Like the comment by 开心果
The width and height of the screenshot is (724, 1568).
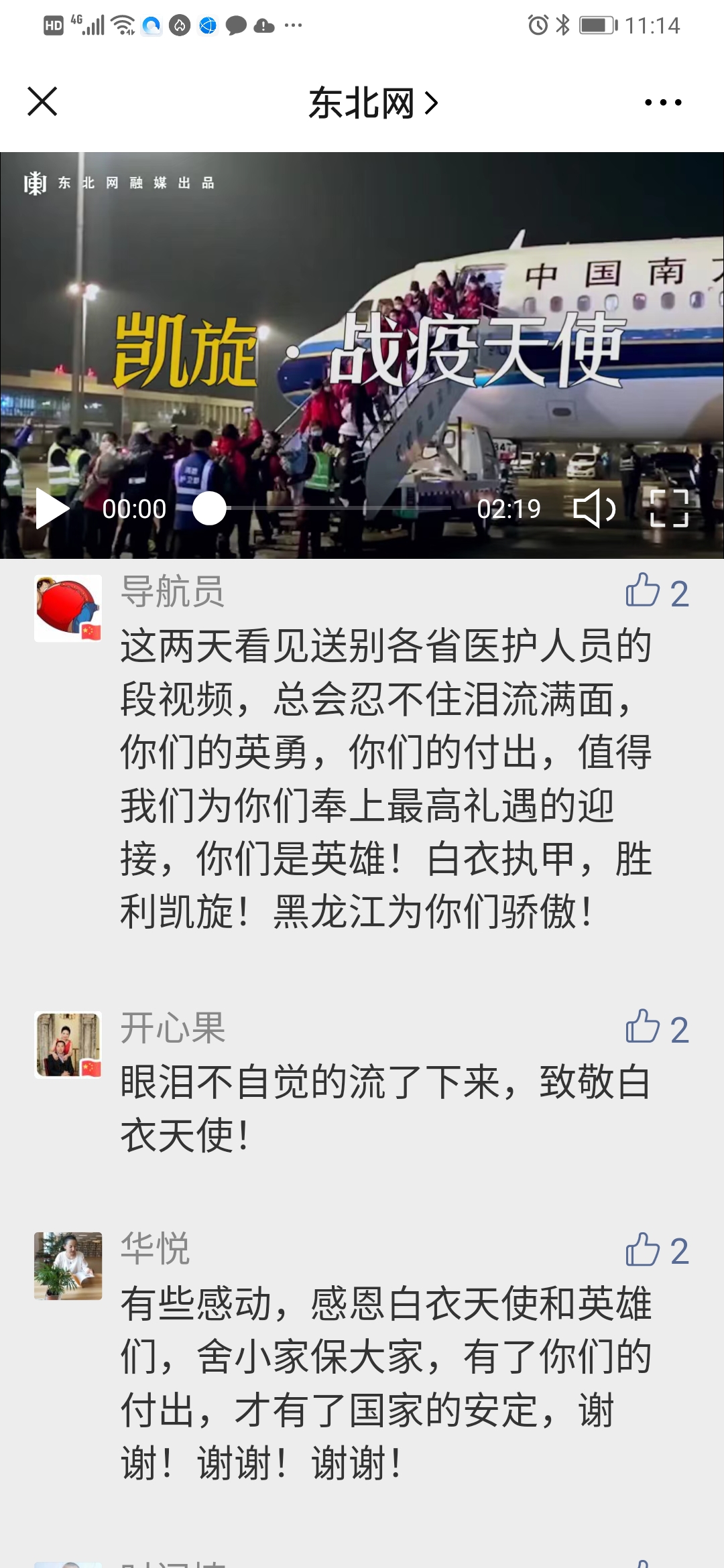pos(643,1027)
